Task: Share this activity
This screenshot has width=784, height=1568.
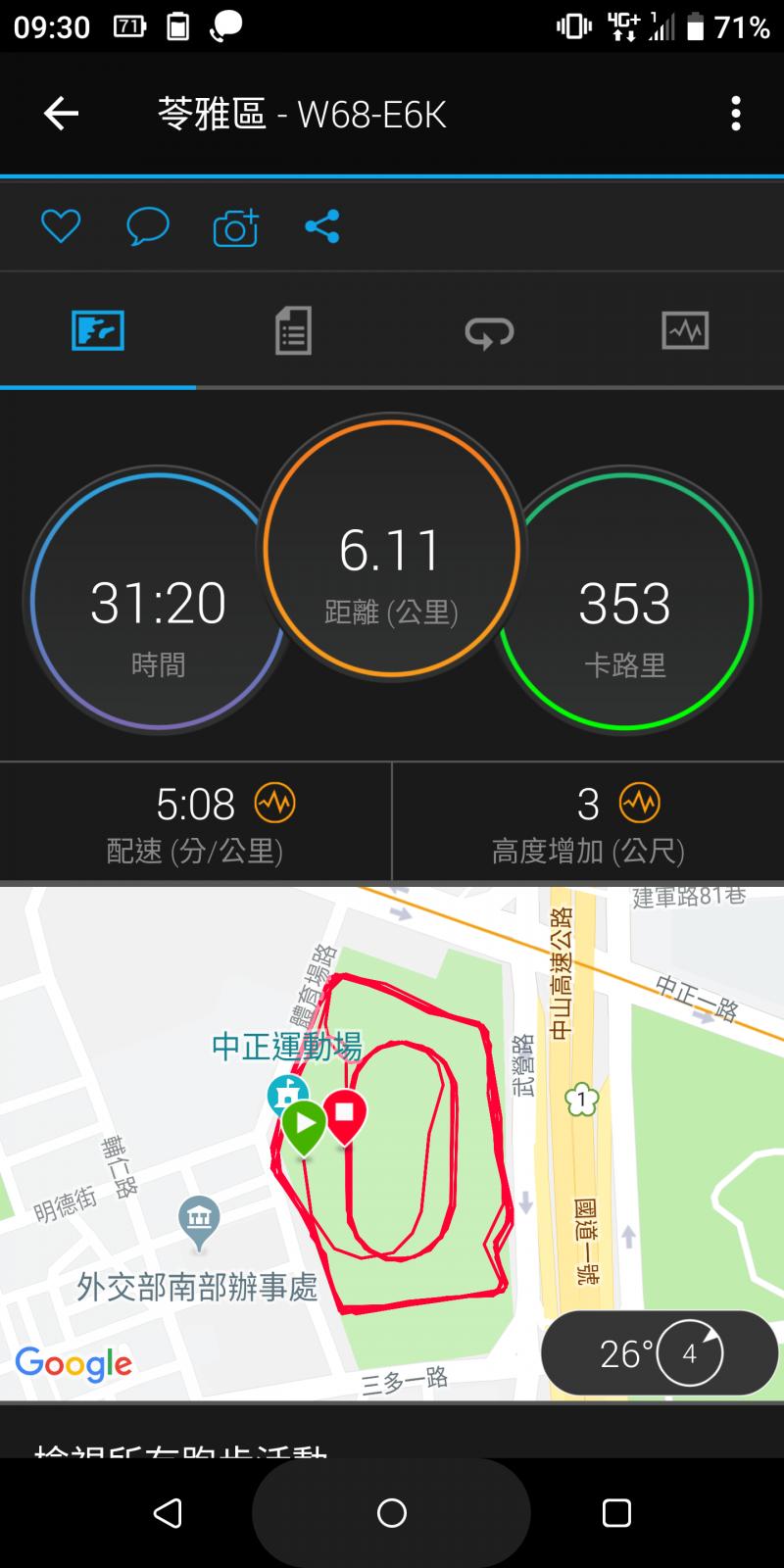Action: pos(321,227)
